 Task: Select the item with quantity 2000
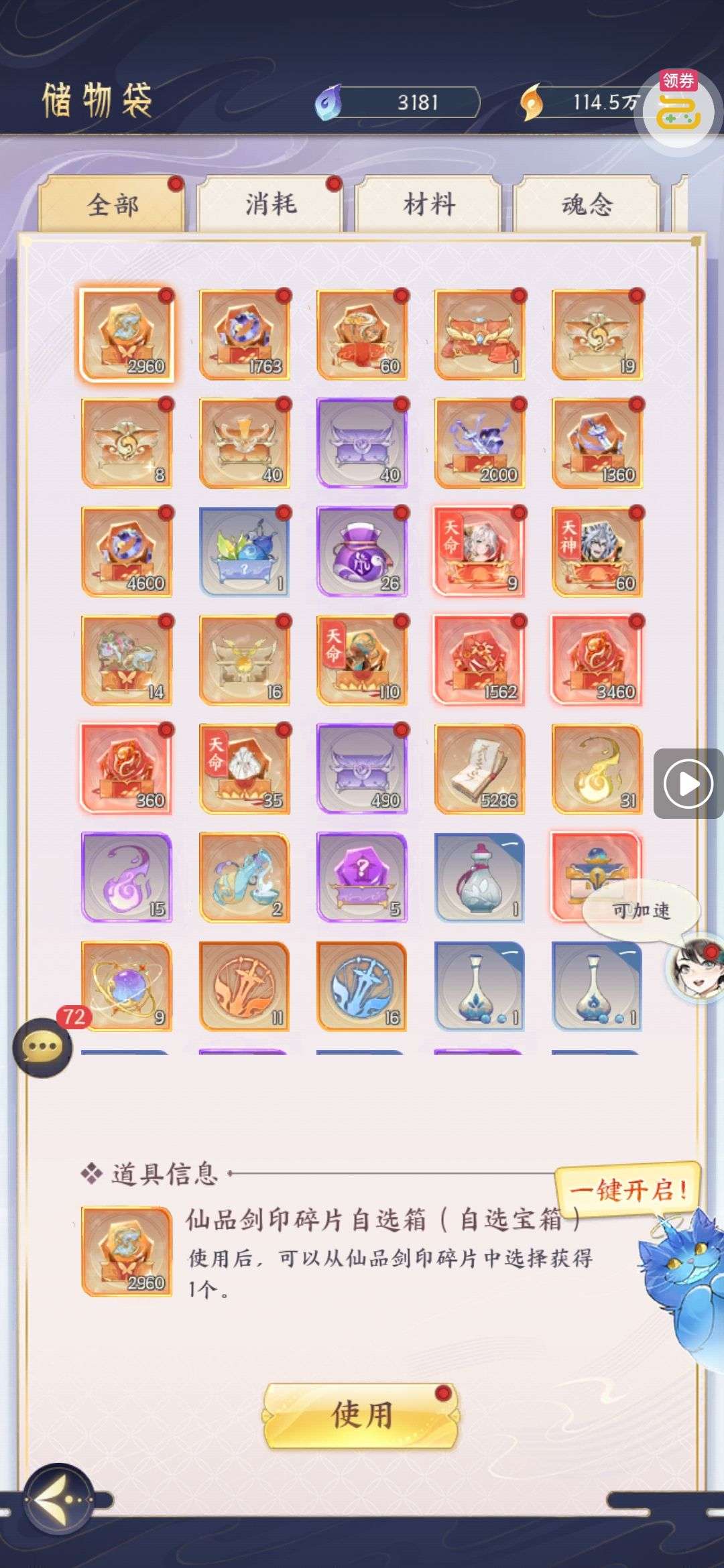[479, 443]
